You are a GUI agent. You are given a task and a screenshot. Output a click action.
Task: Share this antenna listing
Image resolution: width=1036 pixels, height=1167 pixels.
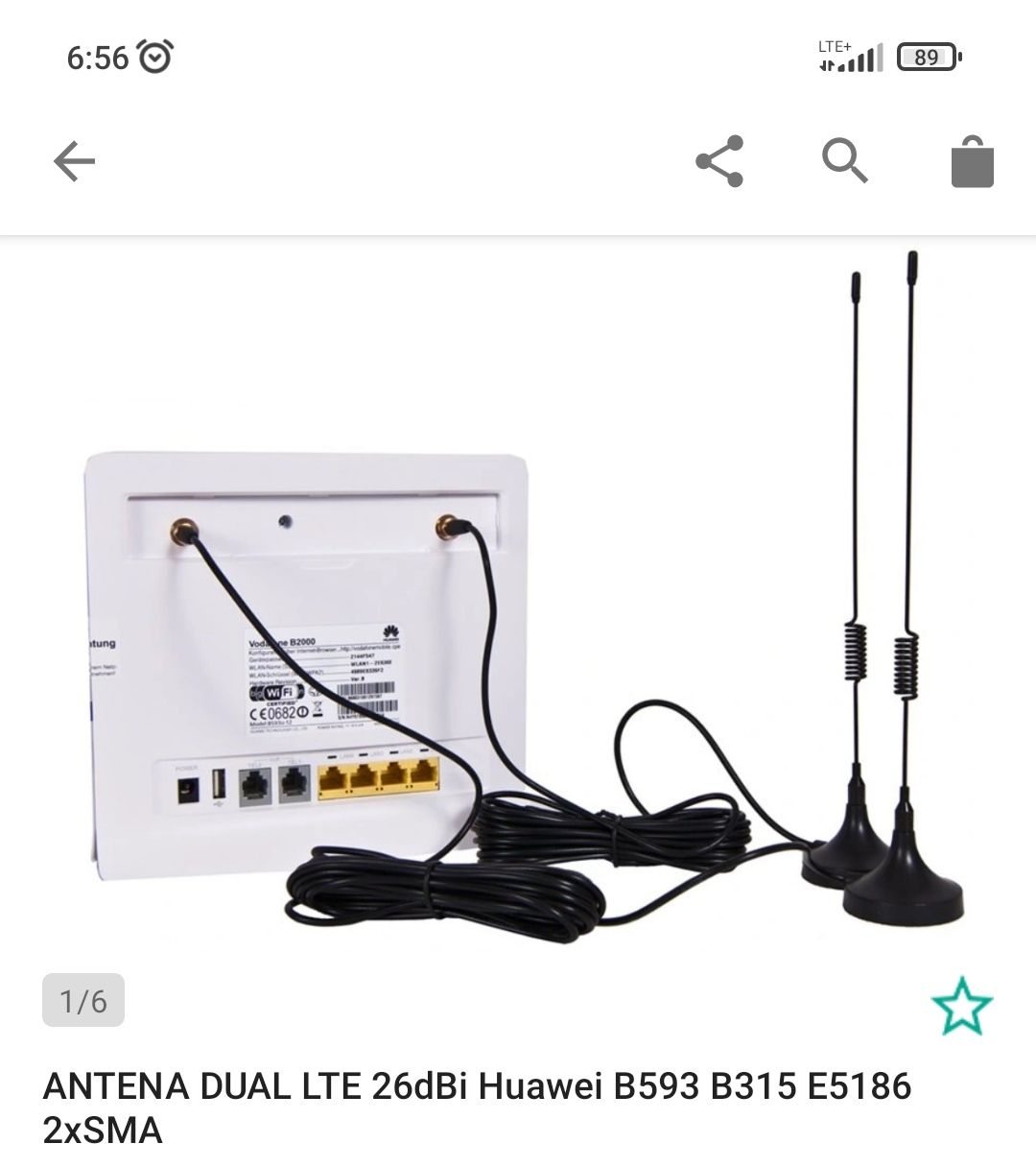click(x=719, y=161)
